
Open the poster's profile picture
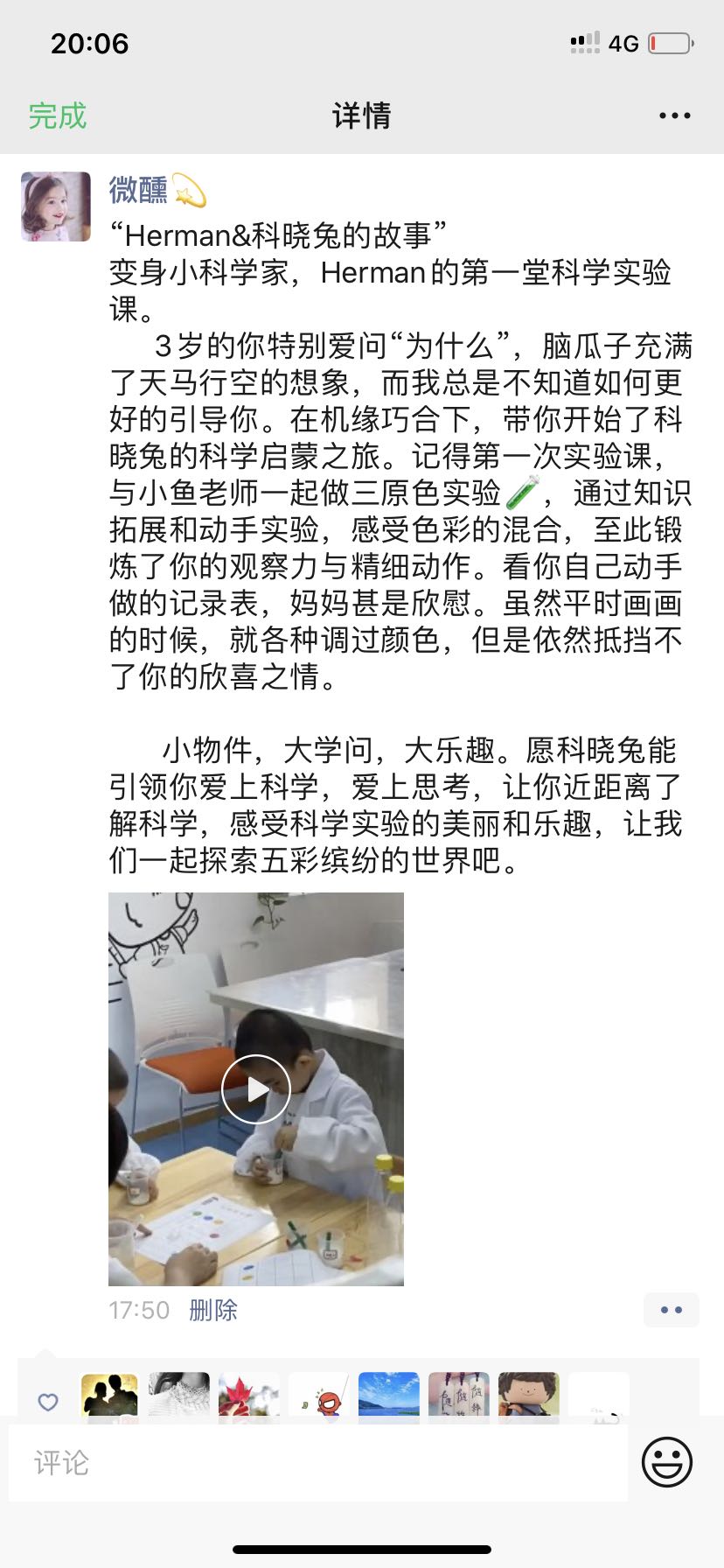tap(56, 206)
